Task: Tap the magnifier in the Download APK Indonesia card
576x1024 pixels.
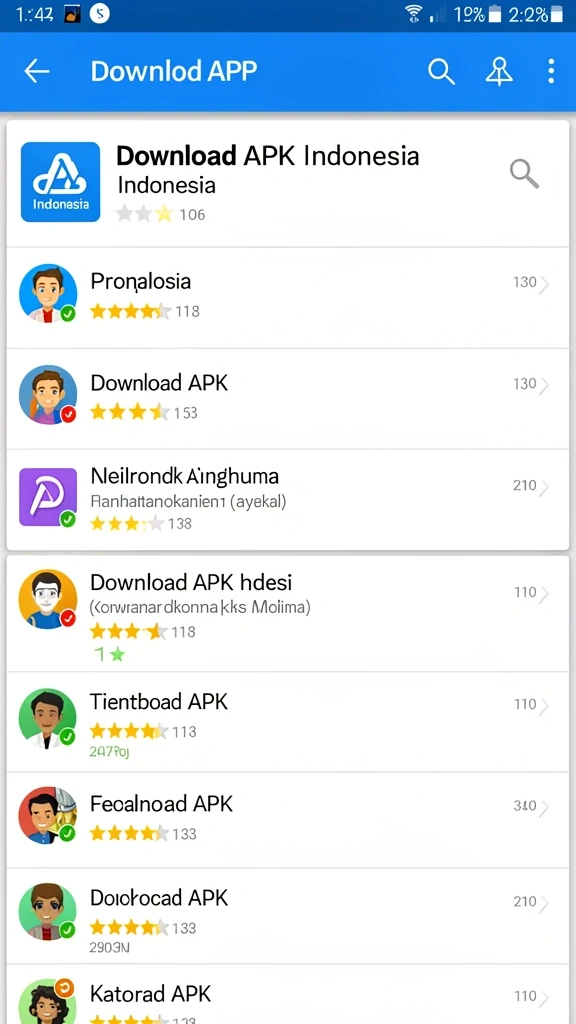Action: 524,174
